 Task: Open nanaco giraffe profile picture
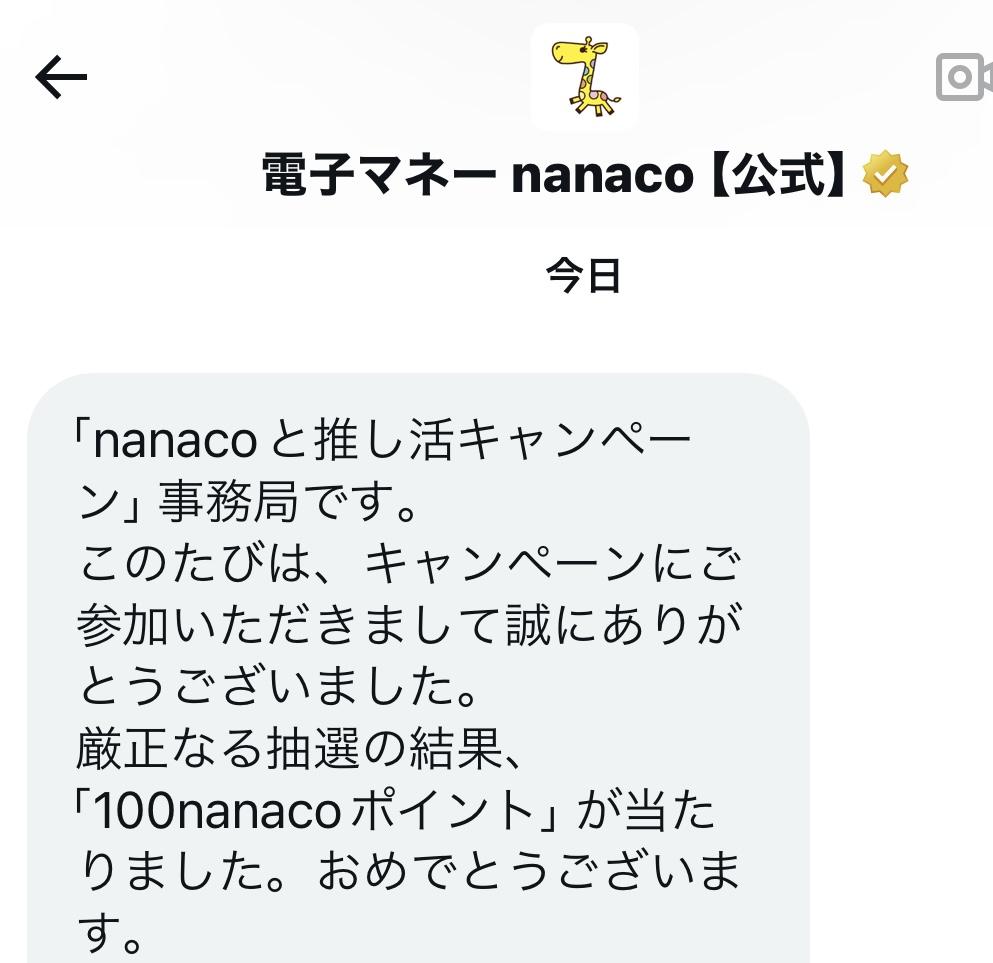click(584, 77)
